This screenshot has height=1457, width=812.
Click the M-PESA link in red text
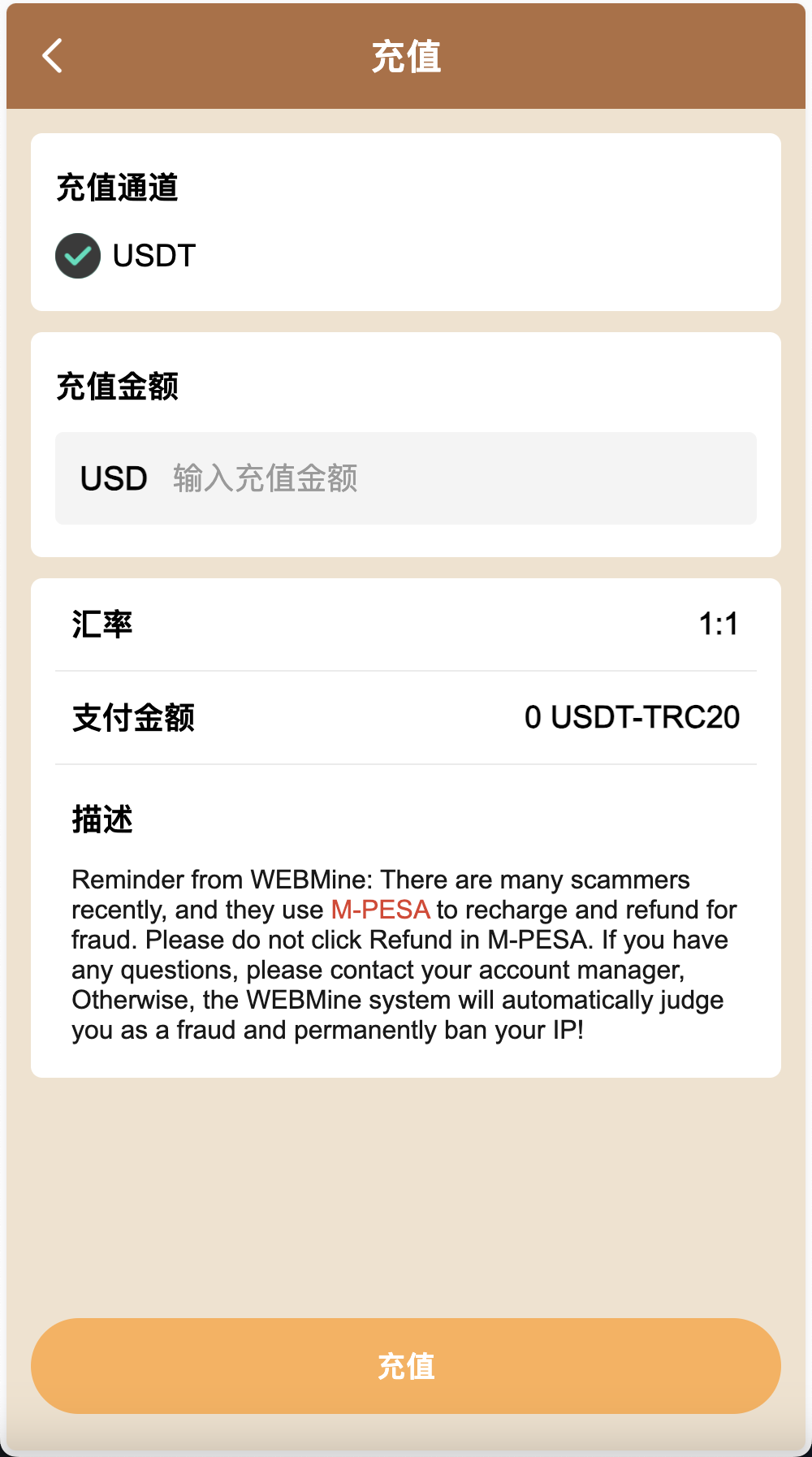point(380,910)
